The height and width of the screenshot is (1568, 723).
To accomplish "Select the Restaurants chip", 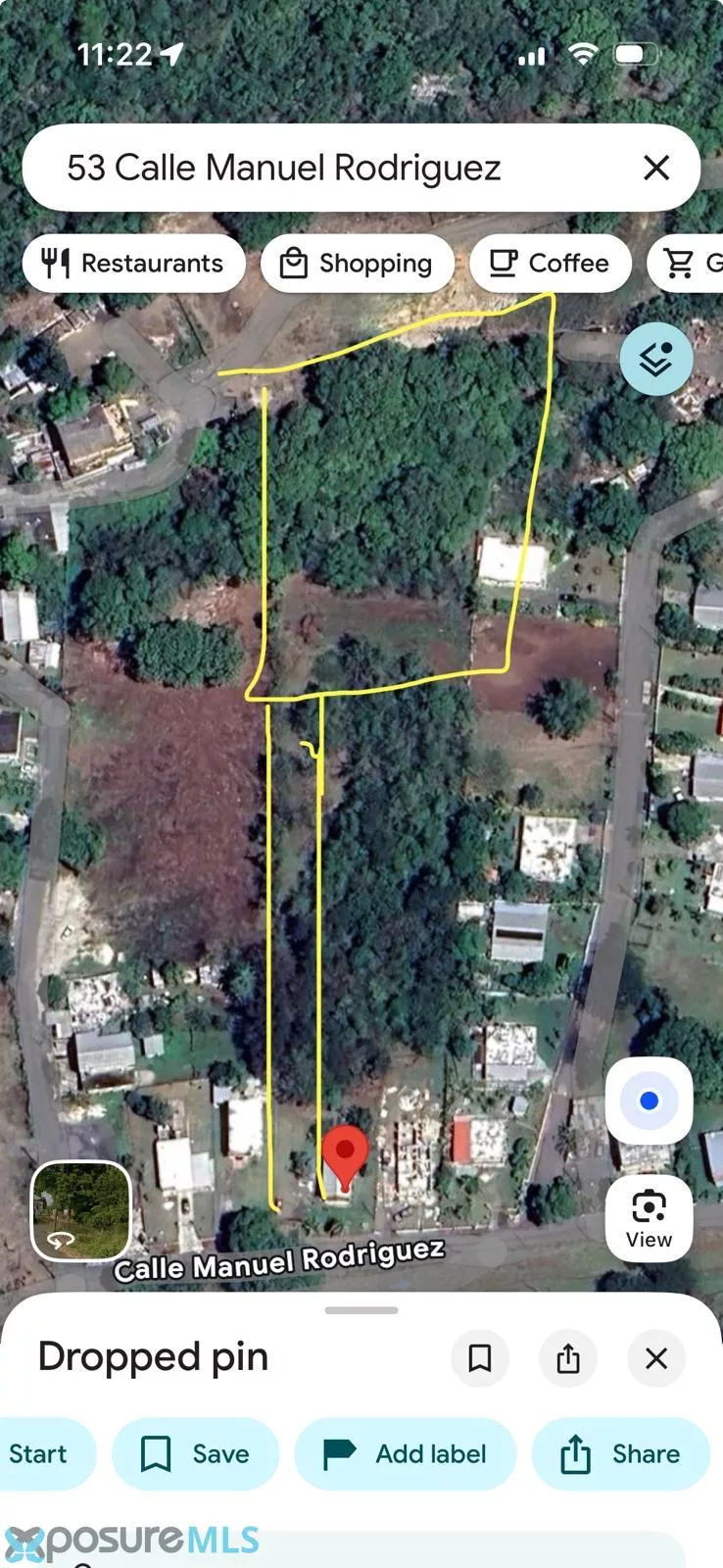I will 133,263.
